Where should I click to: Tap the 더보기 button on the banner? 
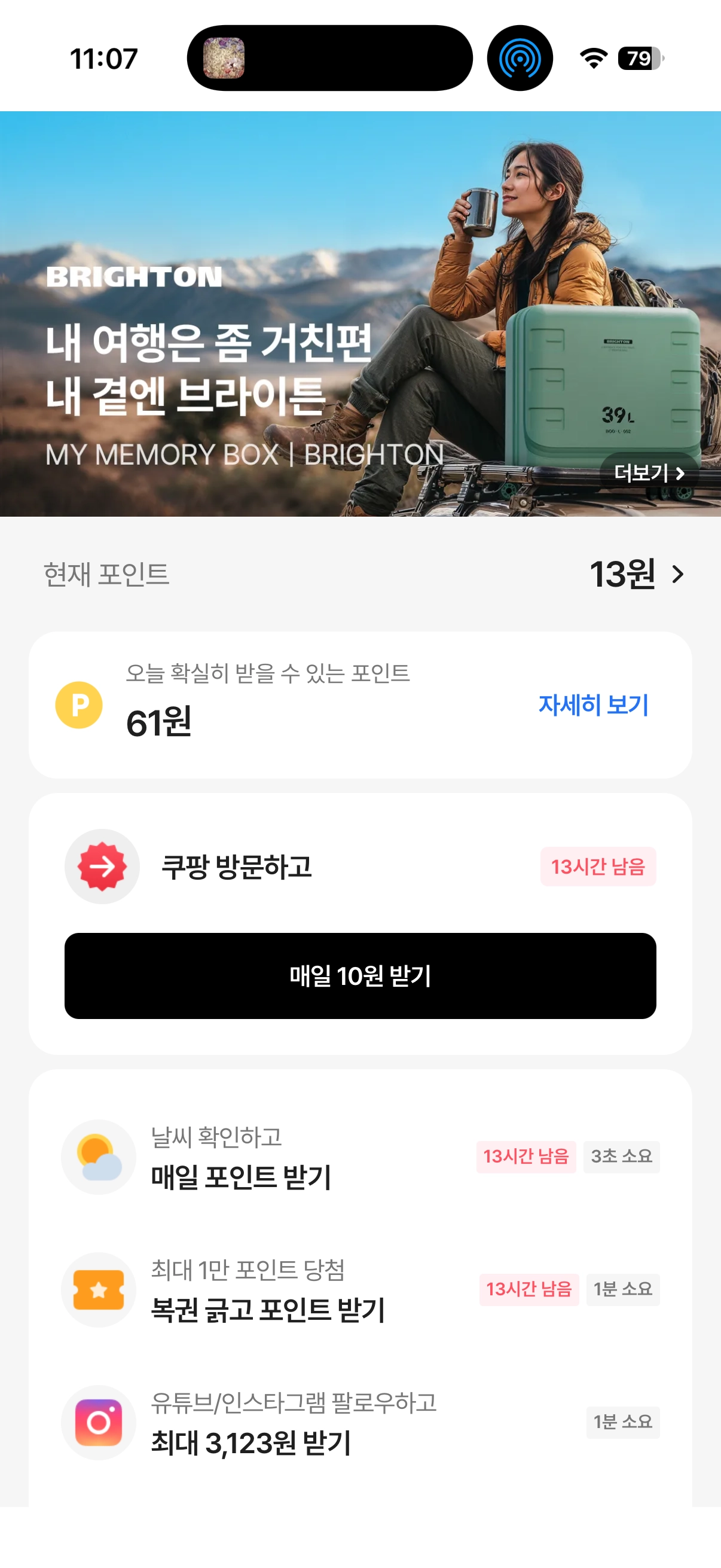tap(649, 473)
